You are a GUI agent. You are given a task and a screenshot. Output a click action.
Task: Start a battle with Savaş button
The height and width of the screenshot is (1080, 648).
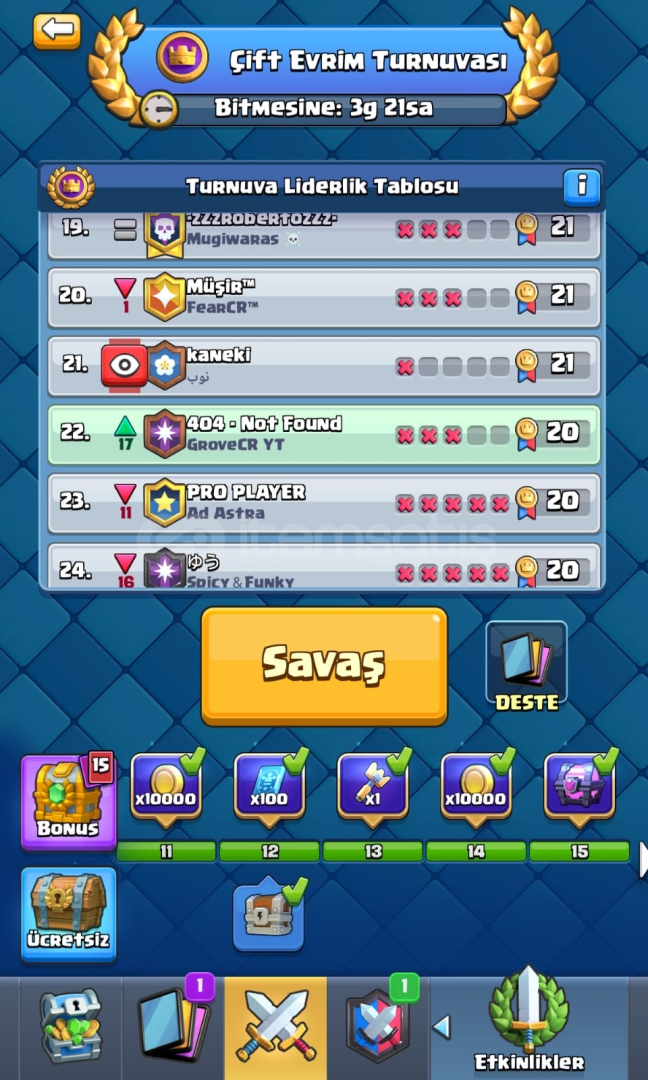pyautogui.click(x=324, y=665)
